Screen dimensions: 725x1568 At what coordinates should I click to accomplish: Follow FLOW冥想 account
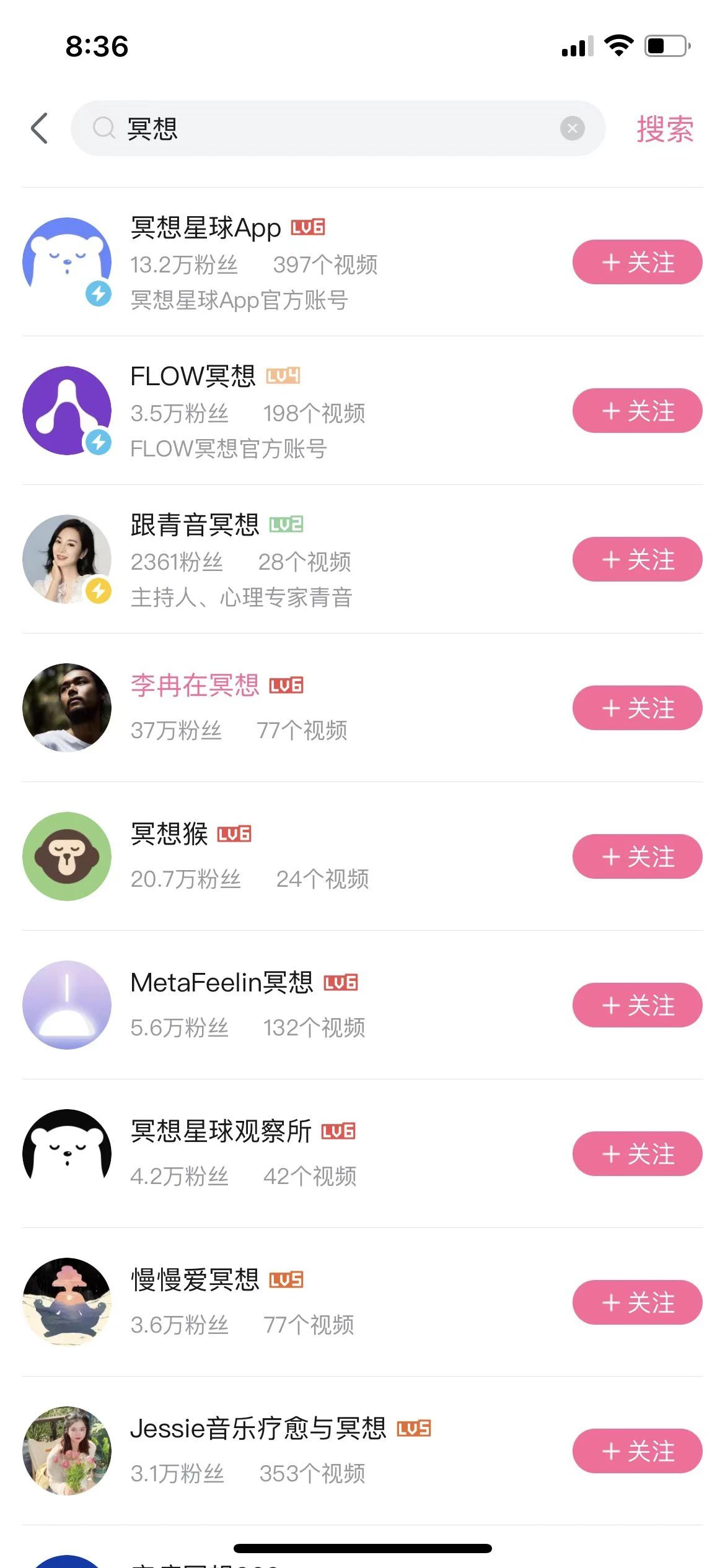pos(637,411)
